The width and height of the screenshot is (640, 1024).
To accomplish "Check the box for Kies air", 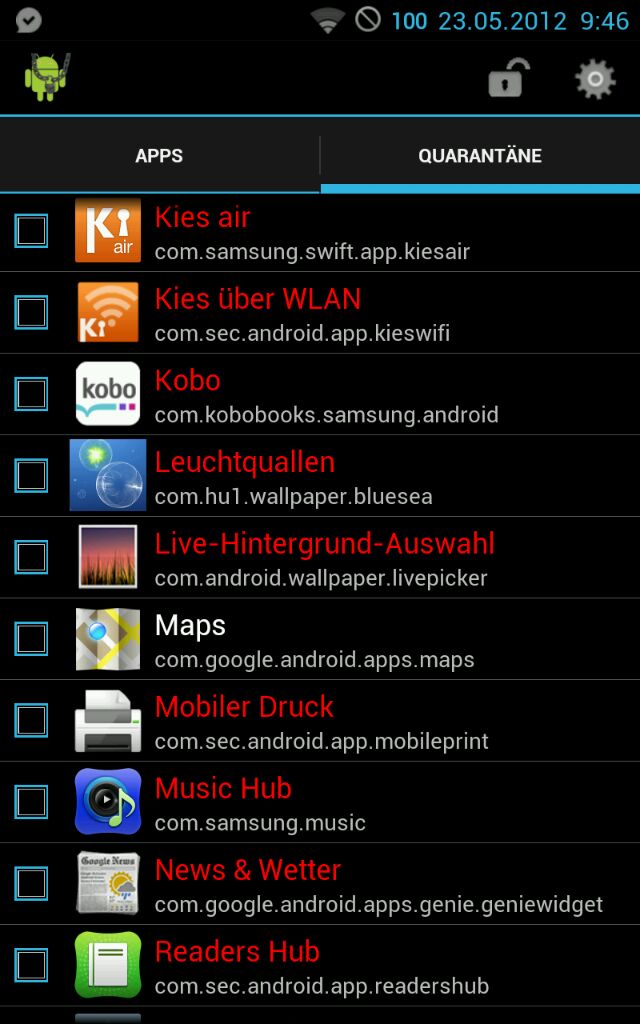I will [x=31, y=231].
